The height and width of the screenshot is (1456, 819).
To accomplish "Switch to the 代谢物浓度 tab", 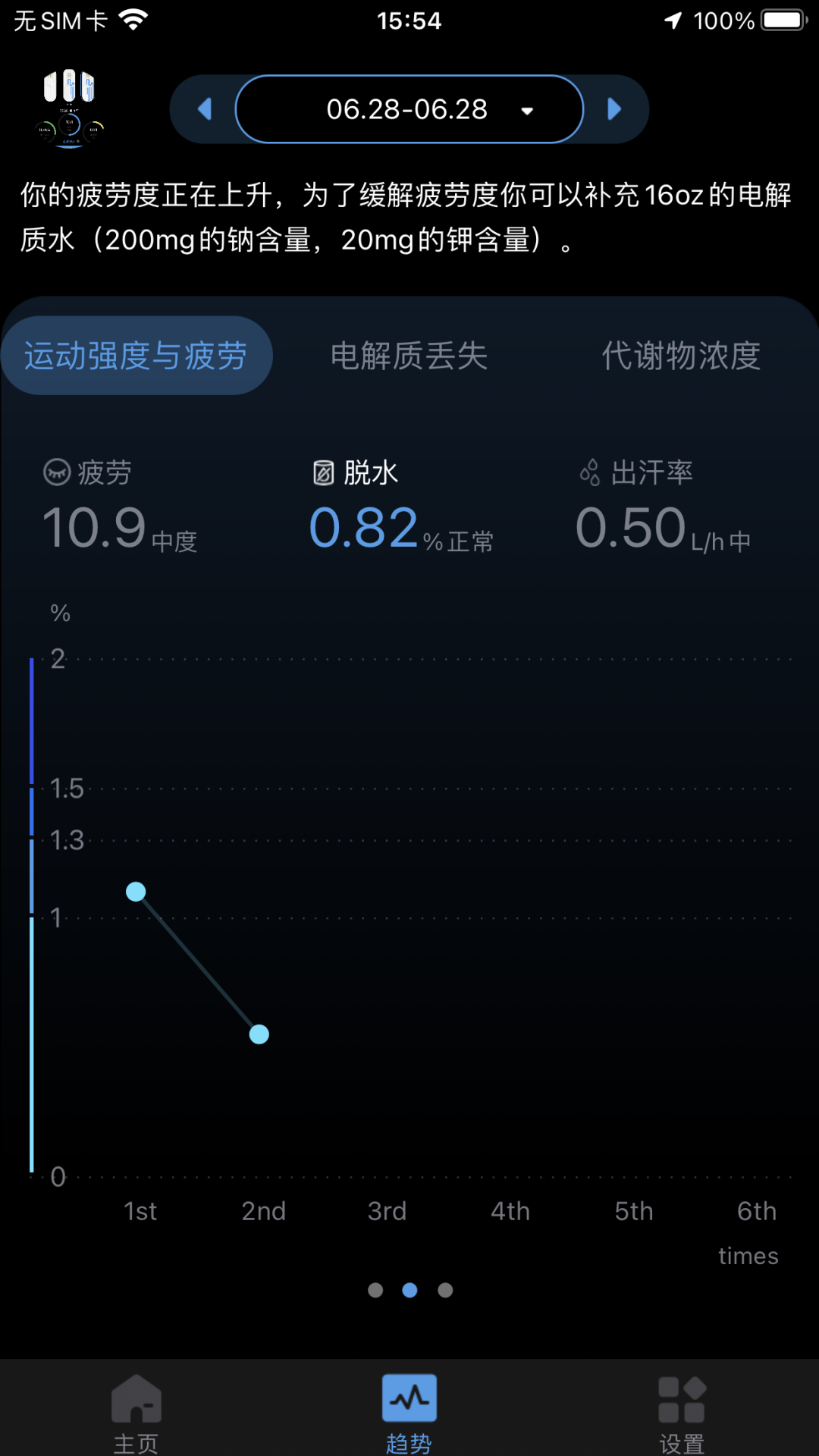I will [681, 355].
